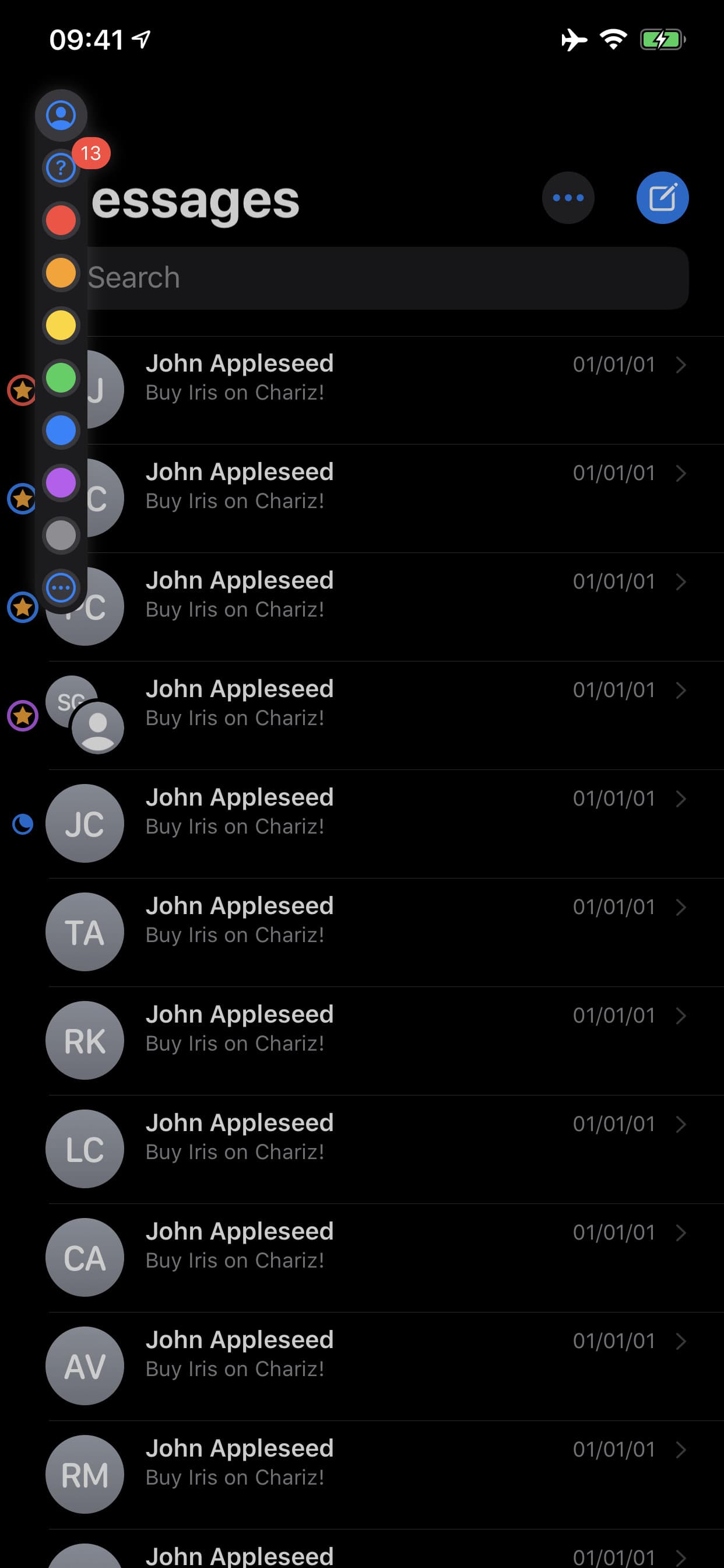Compose a new message
The width and height of the screenshot is (724, 1568).
tap(662, 198)
